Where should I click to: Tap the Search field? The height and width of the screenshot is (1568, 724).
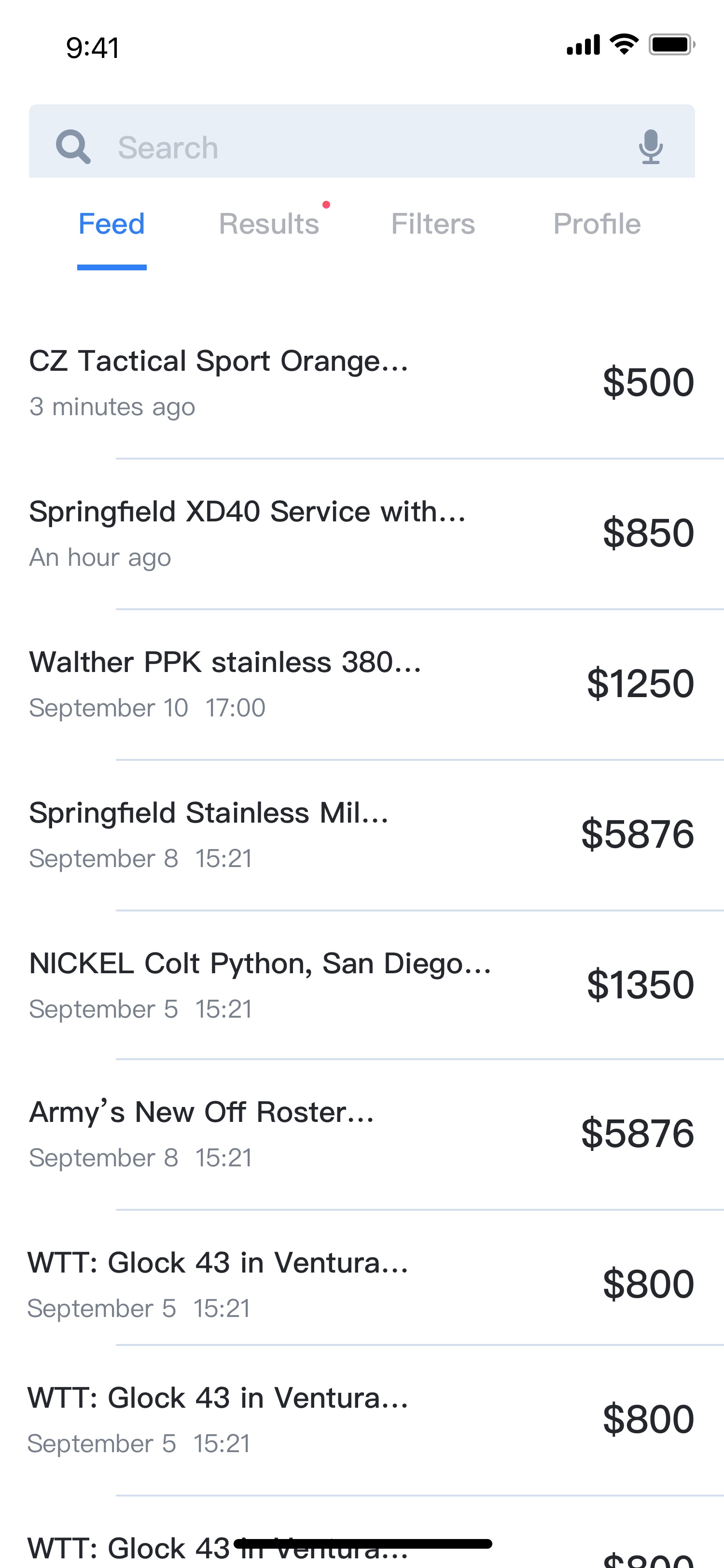coord(362,141)
